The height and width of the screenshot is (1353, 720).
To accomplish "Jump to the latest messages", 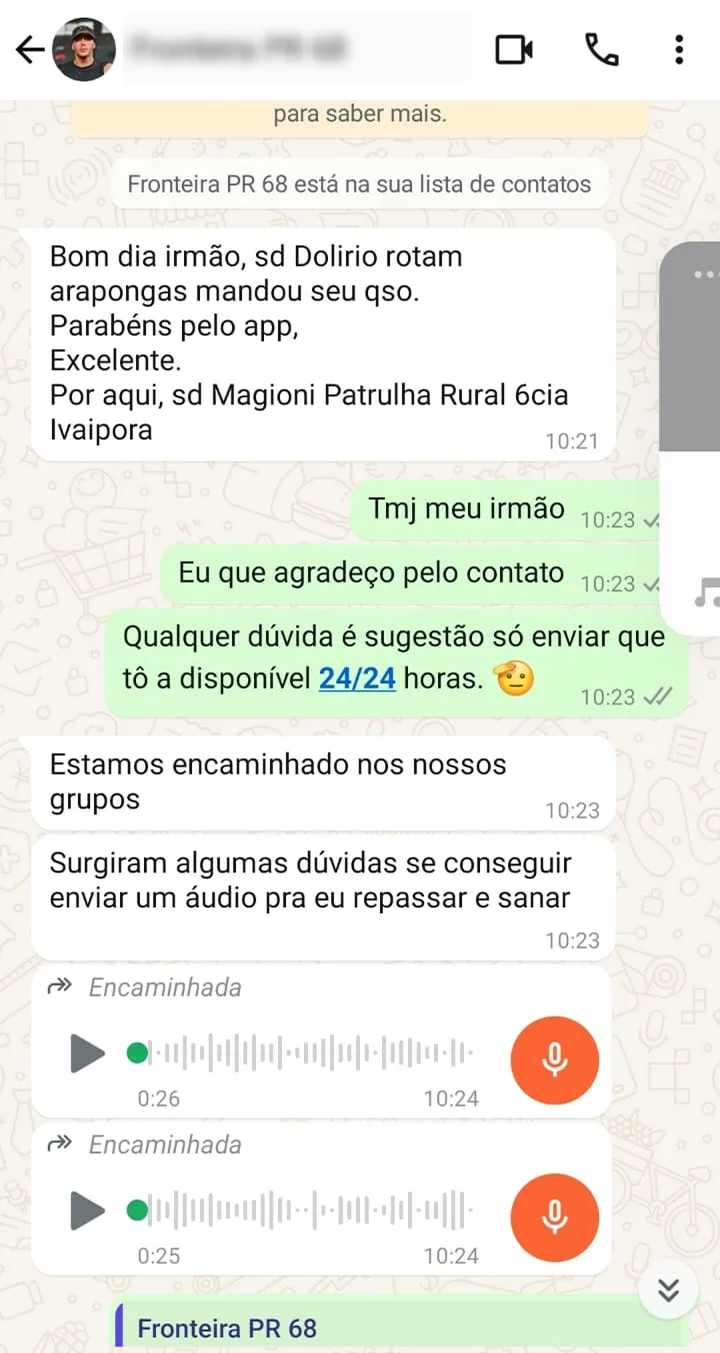I will point(669,1290).
